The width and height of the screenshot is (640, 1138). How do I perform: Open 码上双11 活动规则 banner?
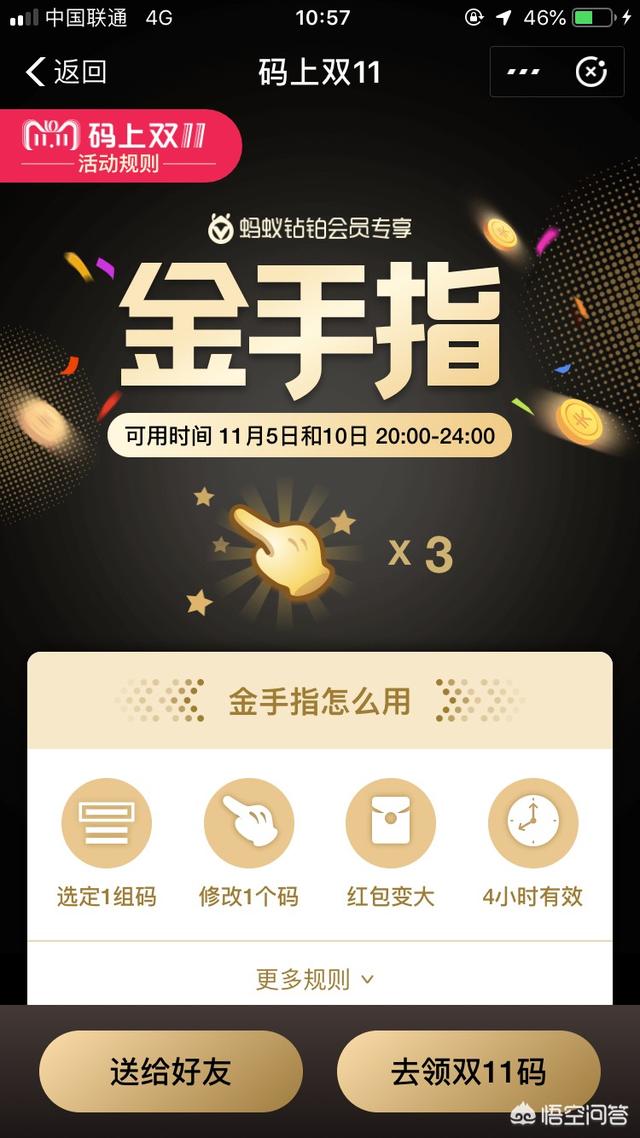click(x=118, y=146)
